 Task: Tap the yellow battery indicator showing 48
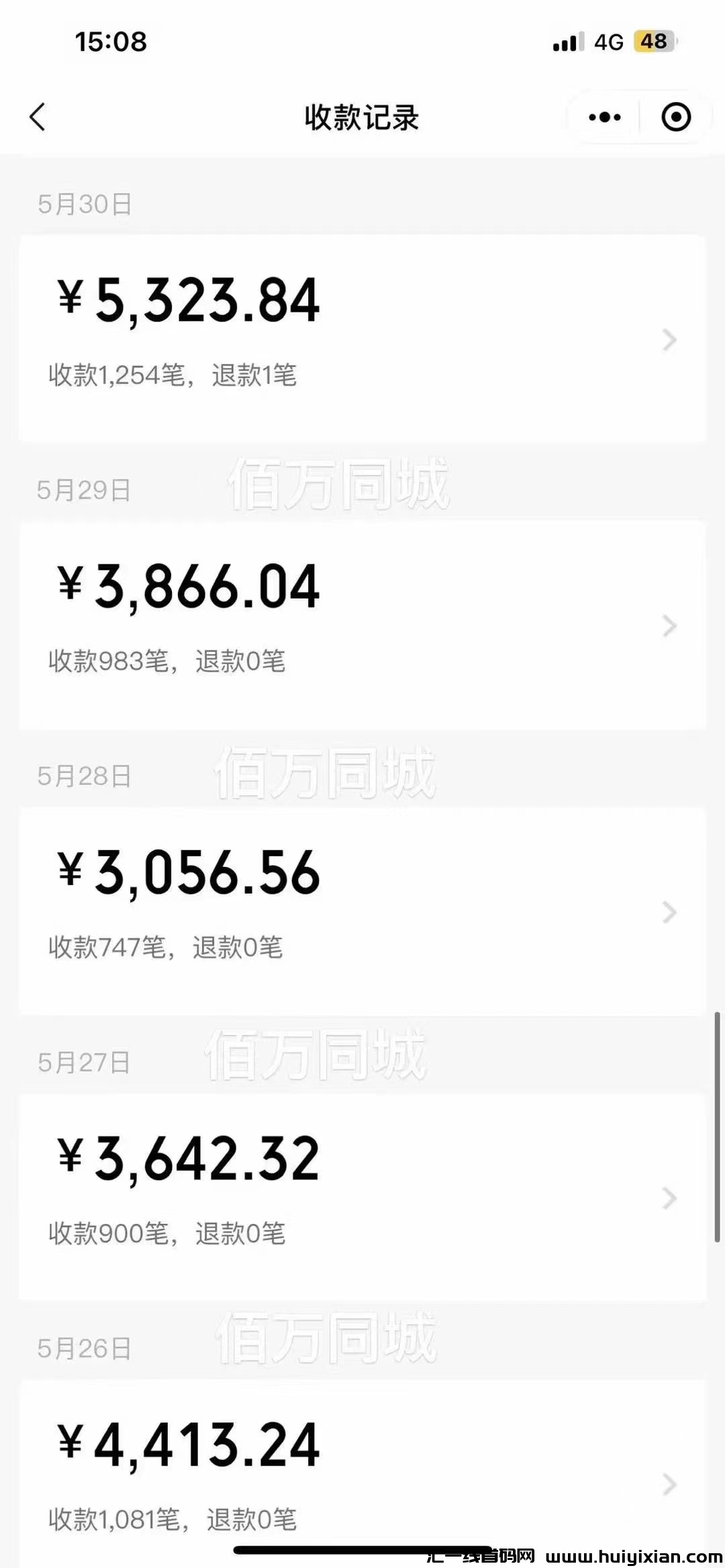point(652,42)
